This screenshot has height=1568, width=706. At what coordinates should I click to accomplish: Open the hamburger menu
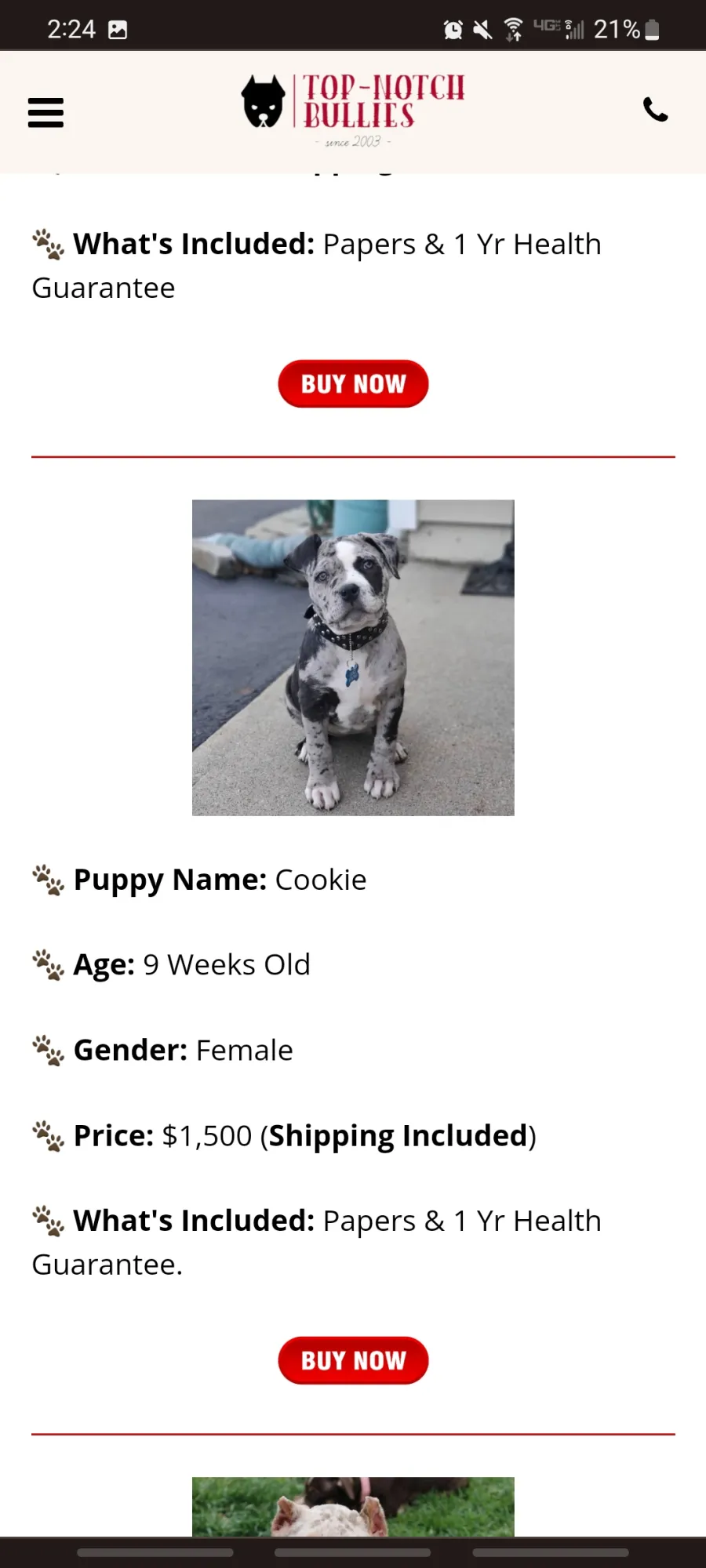[45, 112]
